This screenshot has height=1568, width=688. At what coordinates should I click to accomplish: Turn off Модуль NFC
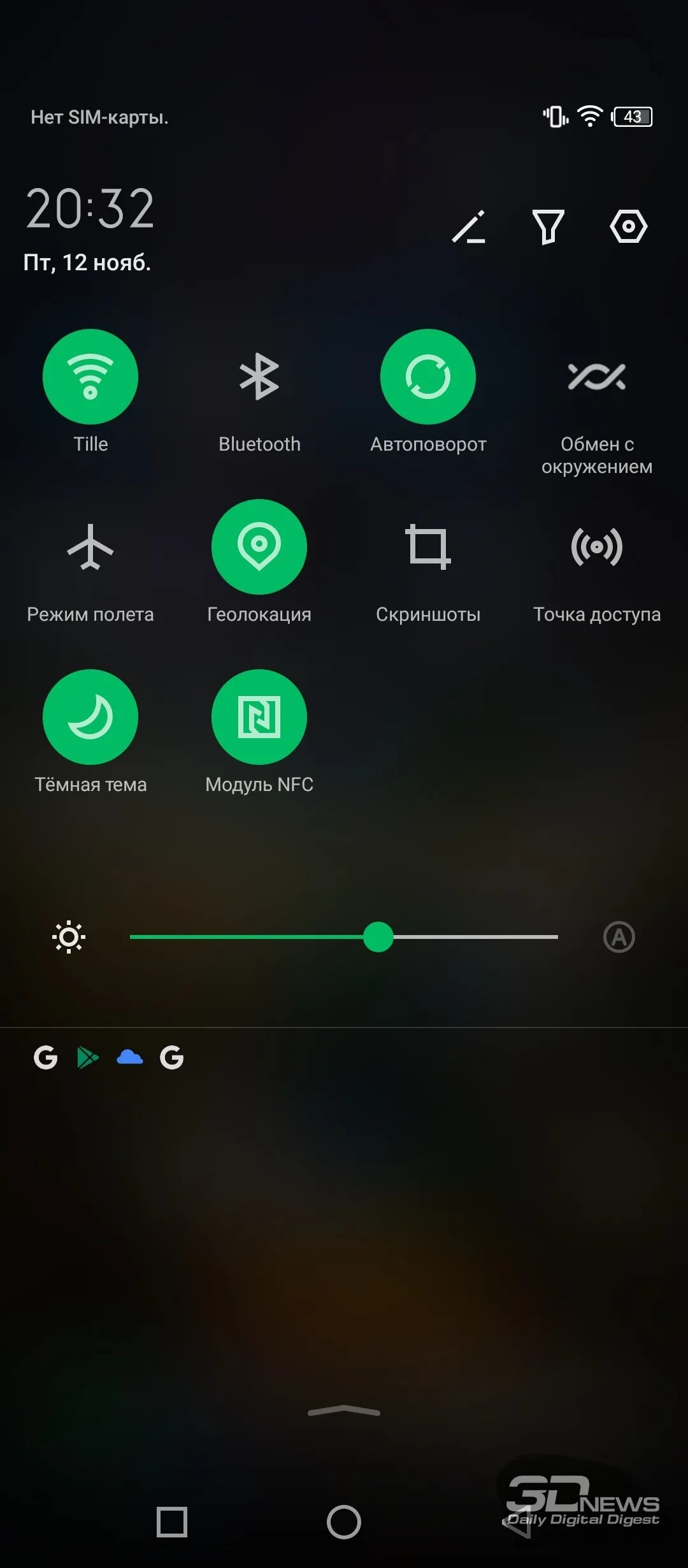click(259, 717)
